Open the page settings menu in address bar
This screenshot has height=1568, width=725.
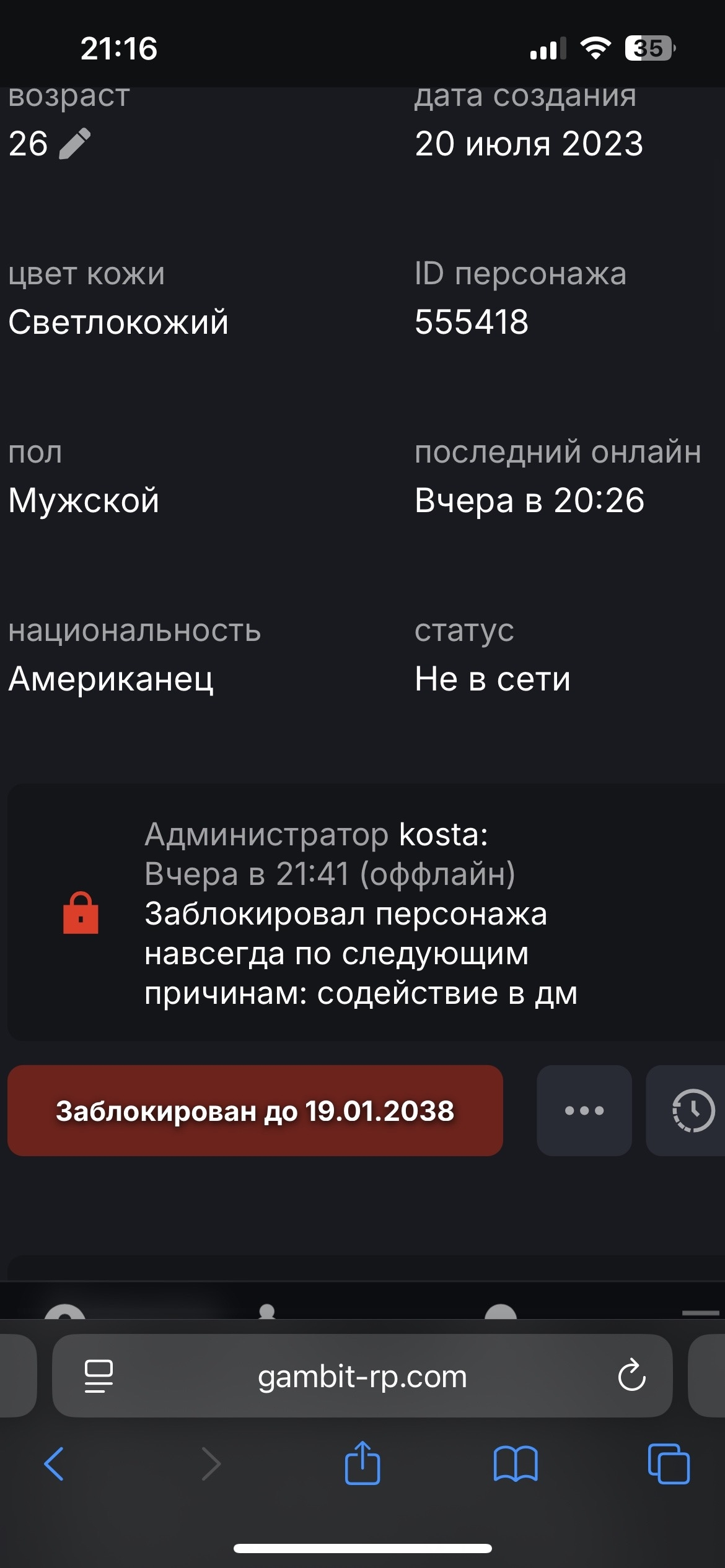(99, 1376)
